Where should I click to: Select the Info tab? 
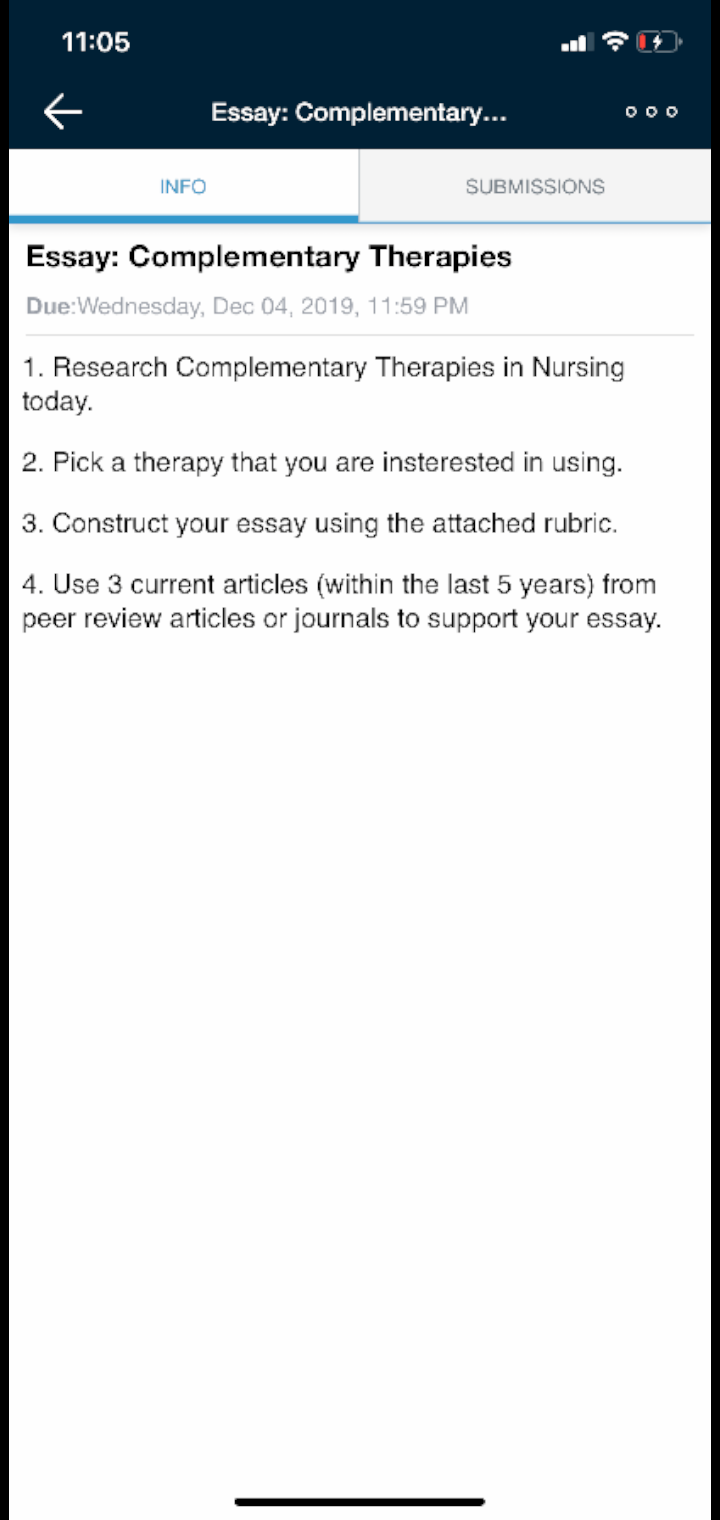183,186
